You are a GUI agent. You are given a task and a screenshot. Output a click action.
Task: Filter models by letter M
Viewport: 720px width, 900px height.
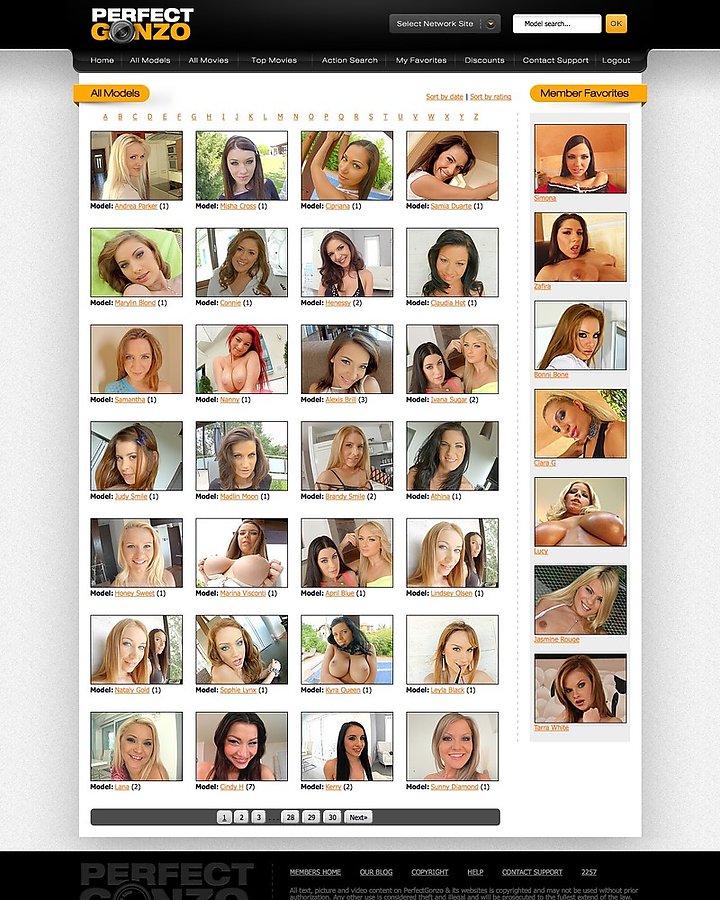point(280,116)
